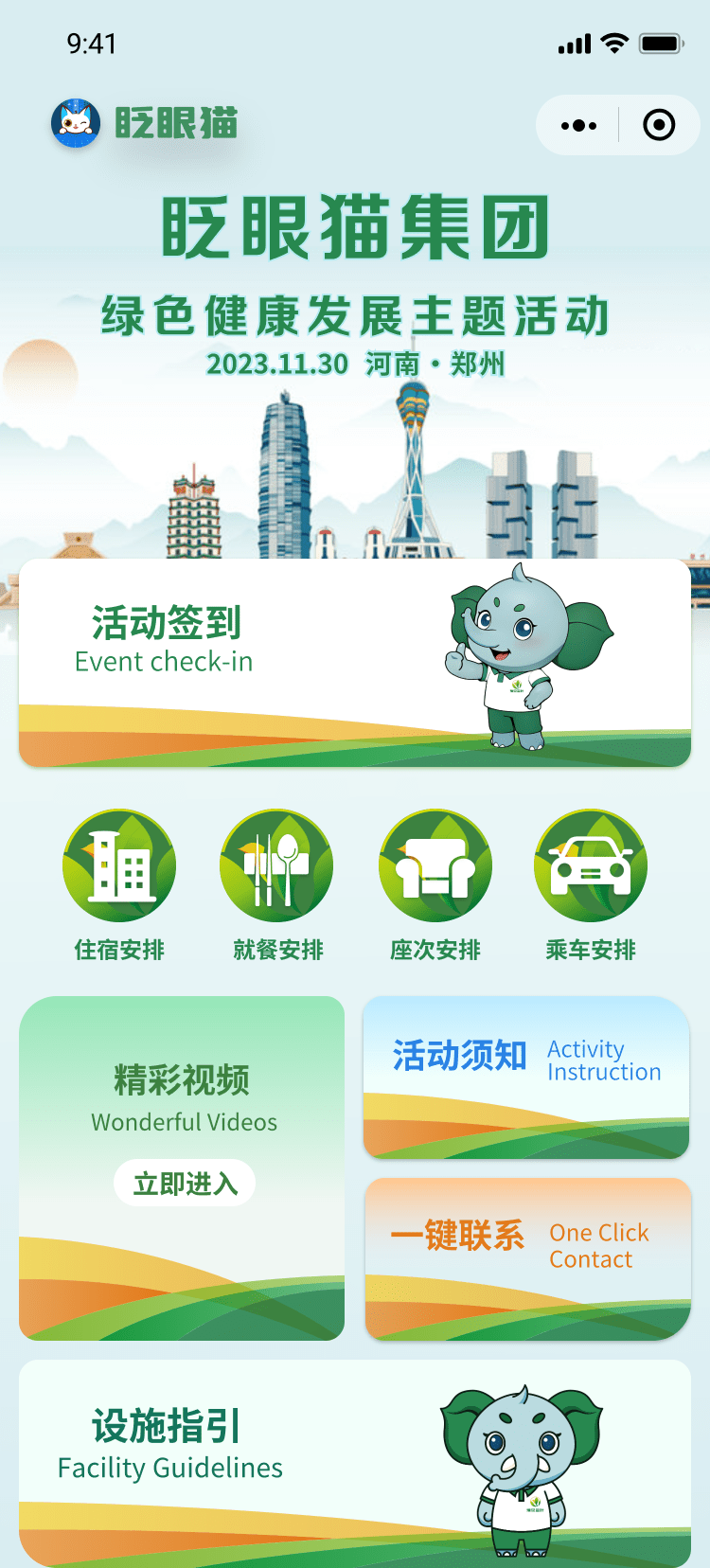Open the mini program more-options menu
The width and height of the screenshot is (710, 1568).
[578, 125]
